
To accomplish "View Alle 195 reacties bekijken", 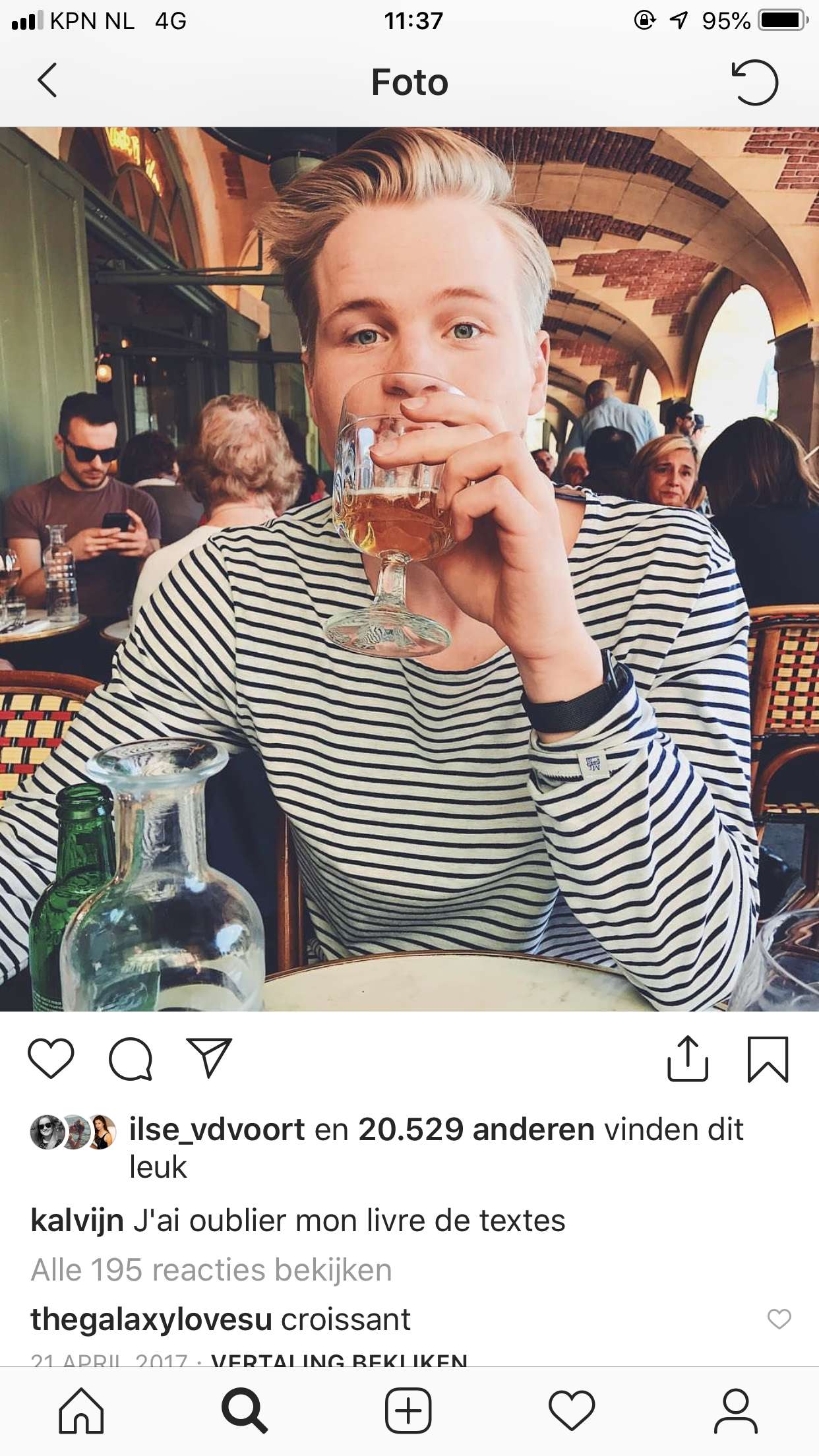I will point(211,1270).
